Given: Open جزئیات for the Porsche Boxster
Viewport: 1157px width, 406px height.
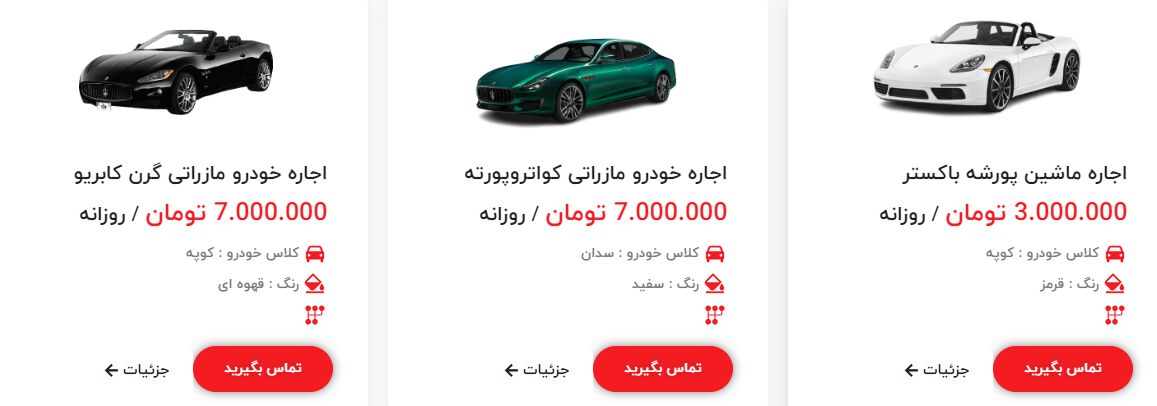Looking at the screenshot, I should [x=938, y=370].
